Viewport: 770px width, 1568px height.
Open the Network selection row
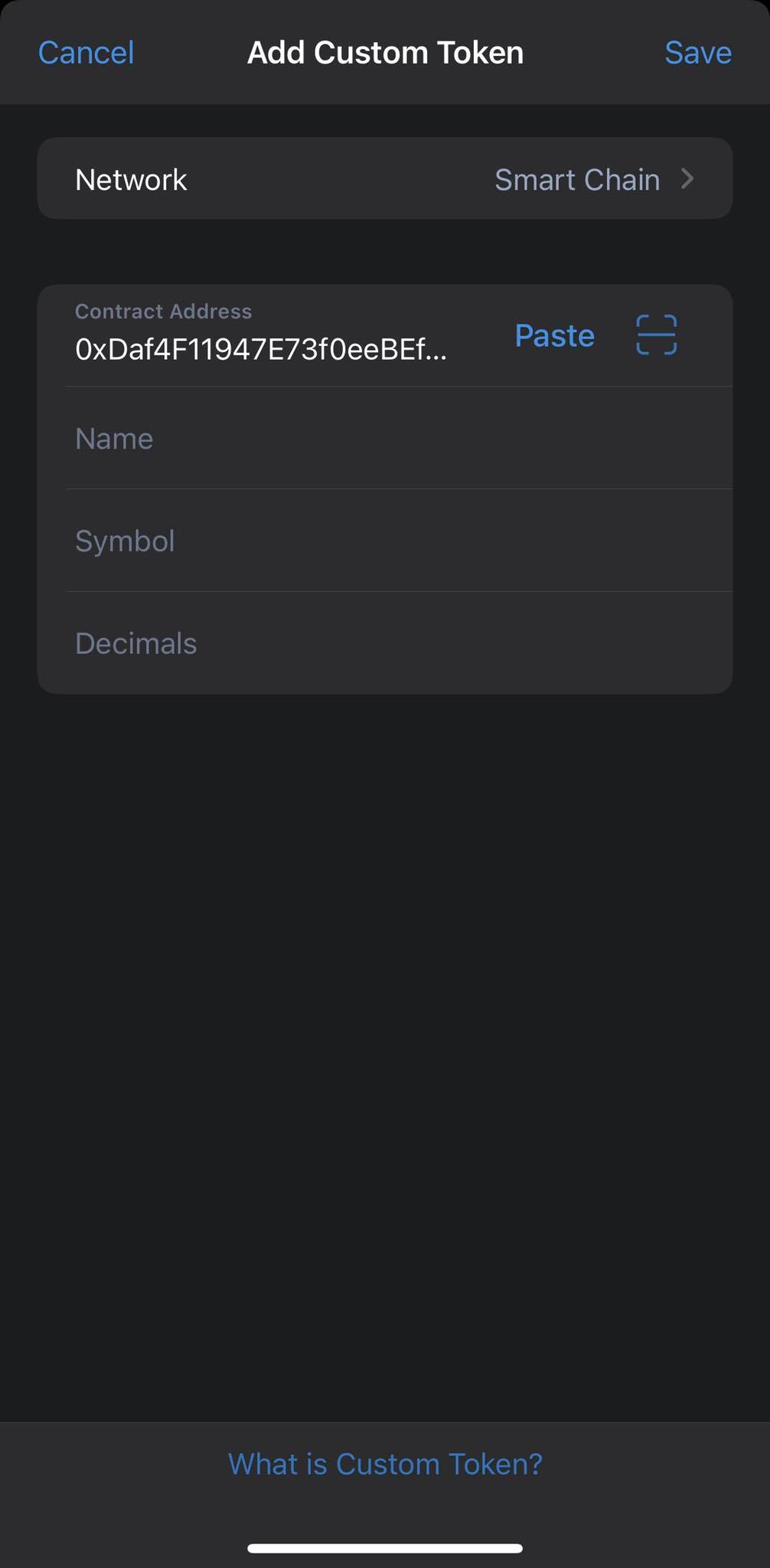tap(385, 179)
